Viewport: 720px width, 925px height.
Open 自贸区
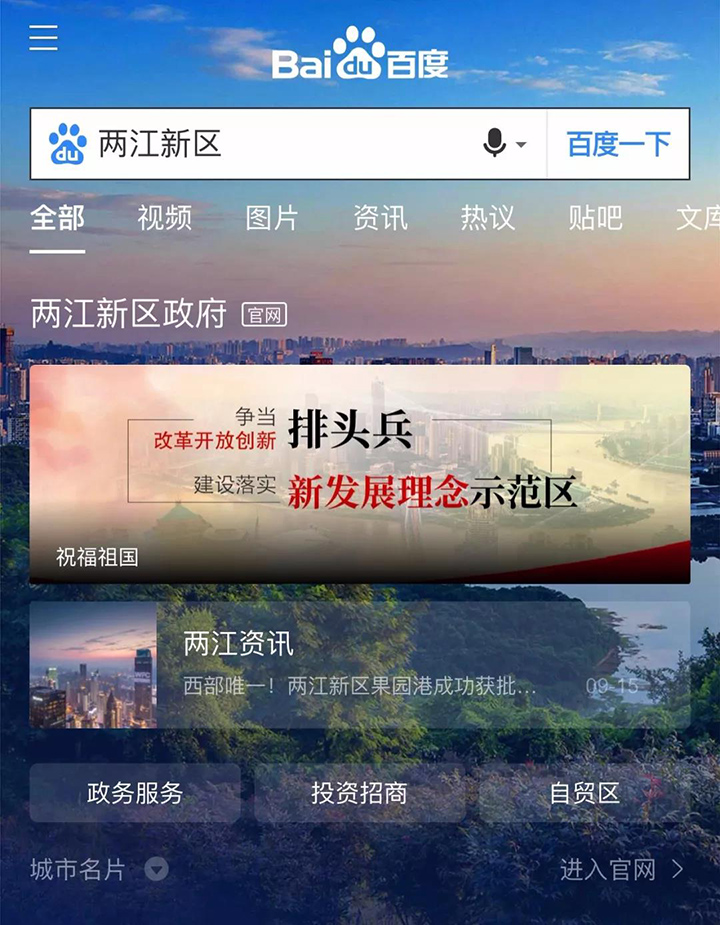coord(584,793)
